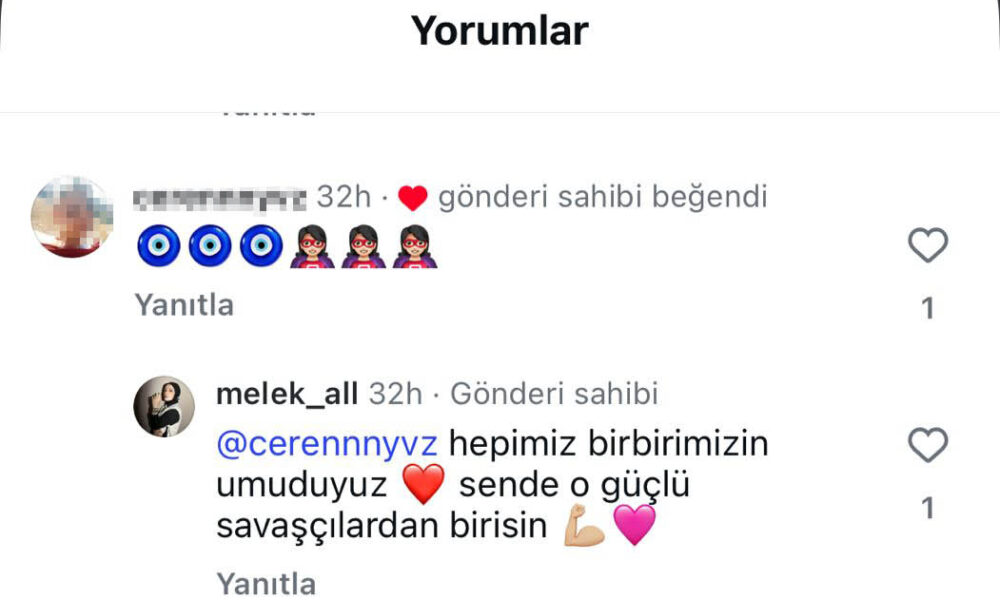This screenshot has height=600, width=1000.
Task: Like melek_all's reply comment
Action: (927, 445)
